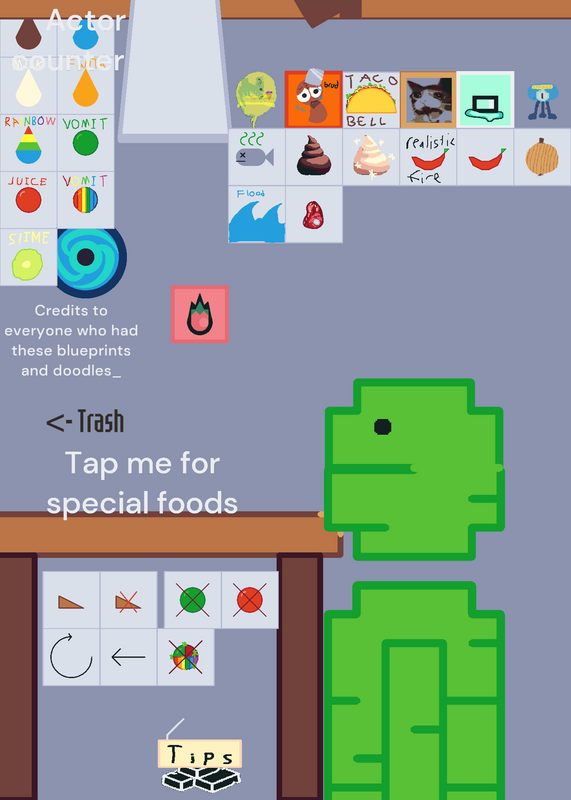Select the Flood wave tile
This screenshot has height=800, width=571.
pyautogui.click(x=257, y=214)
